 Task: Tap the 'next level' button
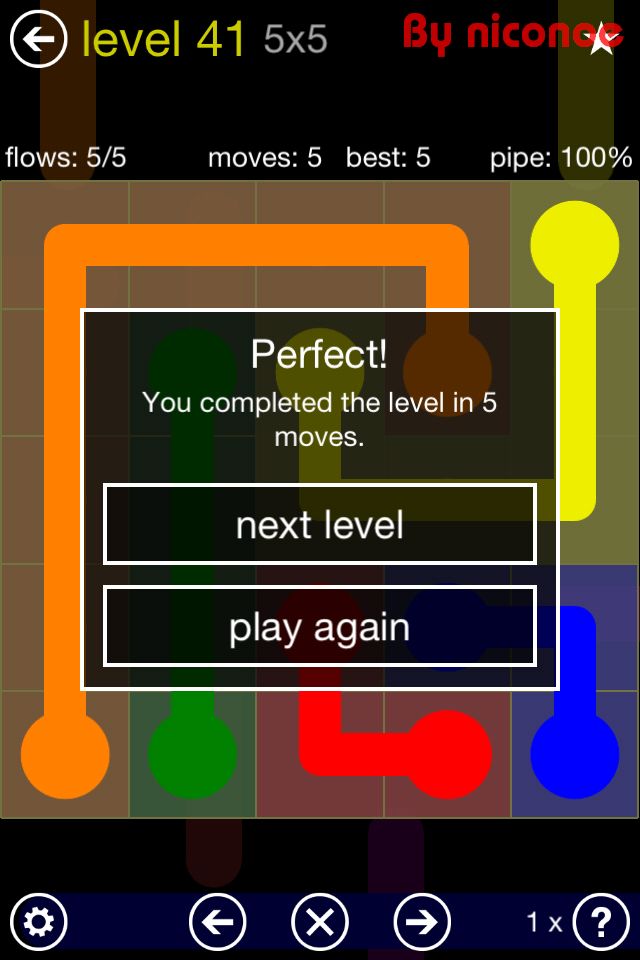pyautogui.click(x=320, y=525)
